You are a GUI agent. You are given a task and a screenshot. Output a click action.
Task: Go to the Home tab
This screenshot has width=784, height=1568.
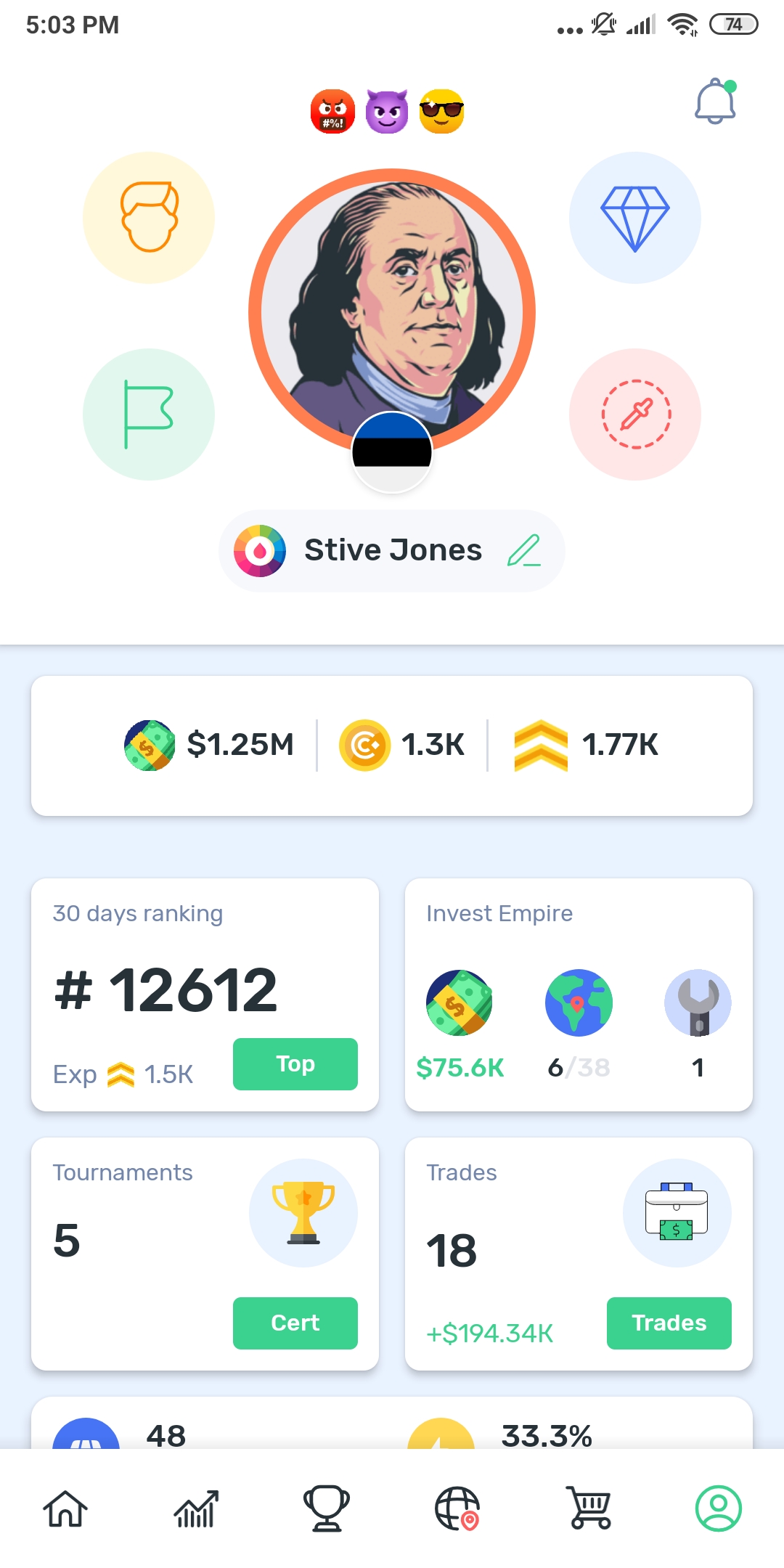[x=65, y=1508]
